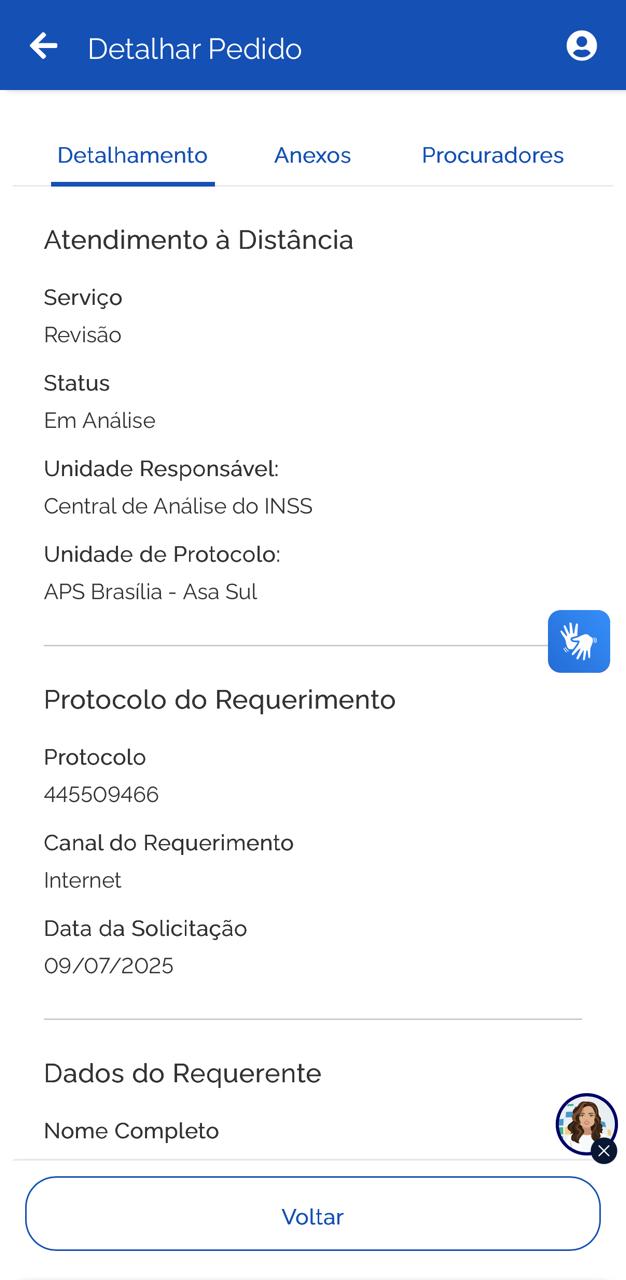Dismiss the virtual assistant avatar
Screen dimensions: 626x1280
click(603, 1151)
